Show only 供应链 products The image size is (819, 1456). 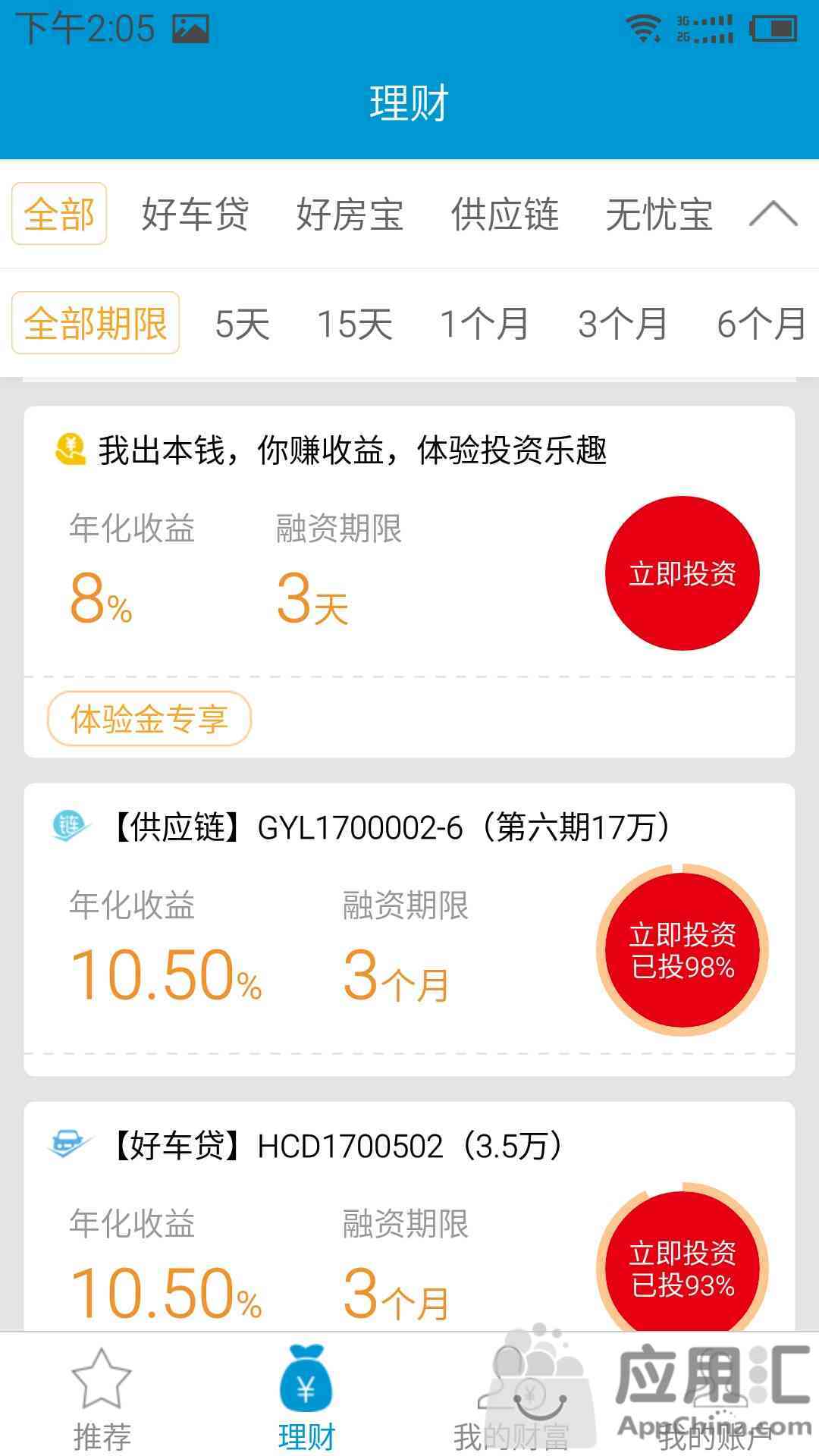(505, 214)
